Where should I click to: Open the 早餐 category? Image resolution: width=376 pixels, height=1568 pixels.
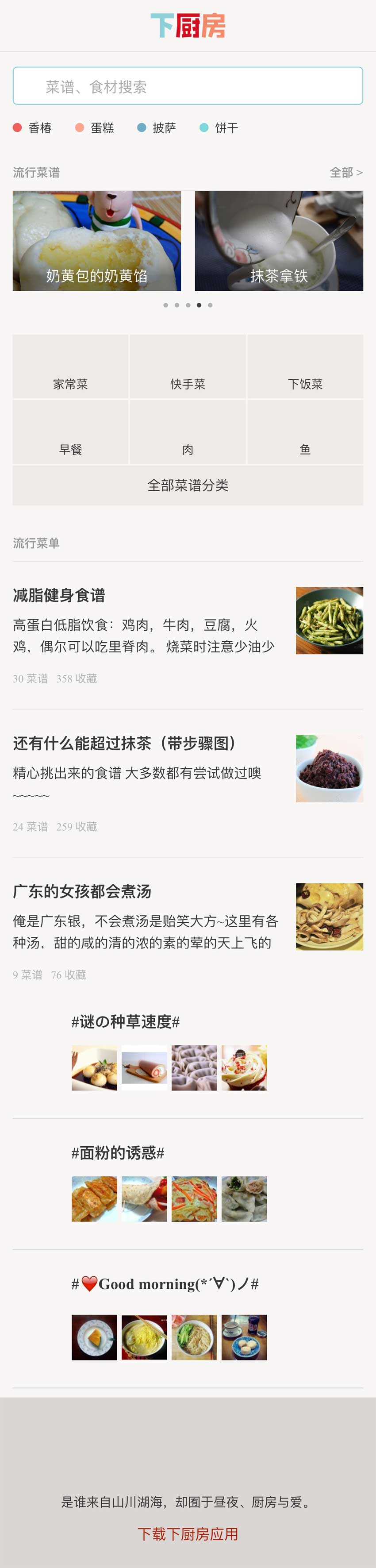coord(71,433)
